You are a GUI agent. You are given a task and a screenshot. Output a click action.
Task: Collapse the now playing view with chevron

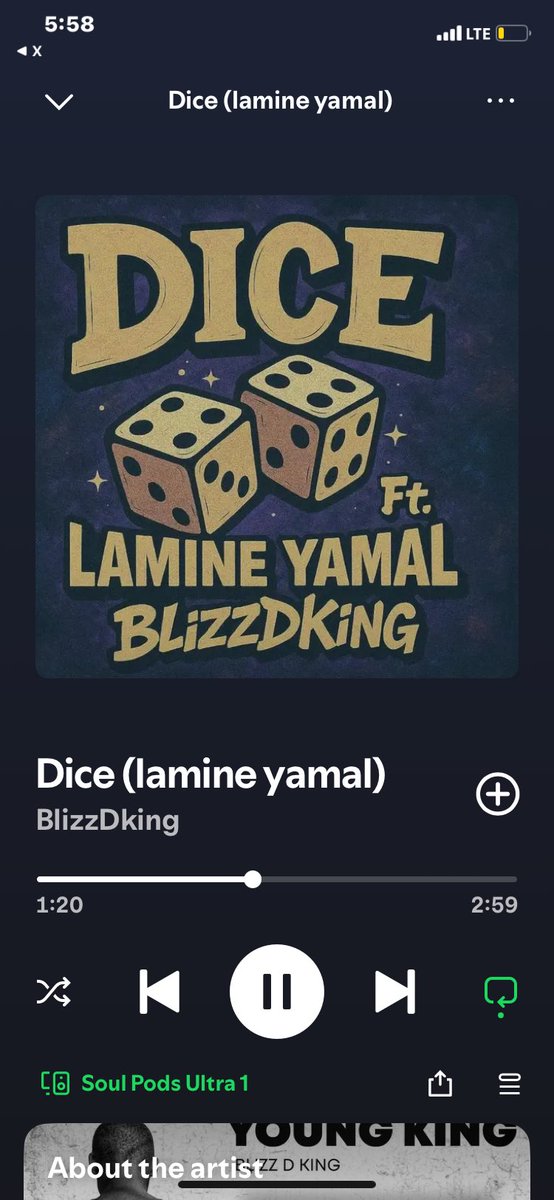tap(60, 101)
